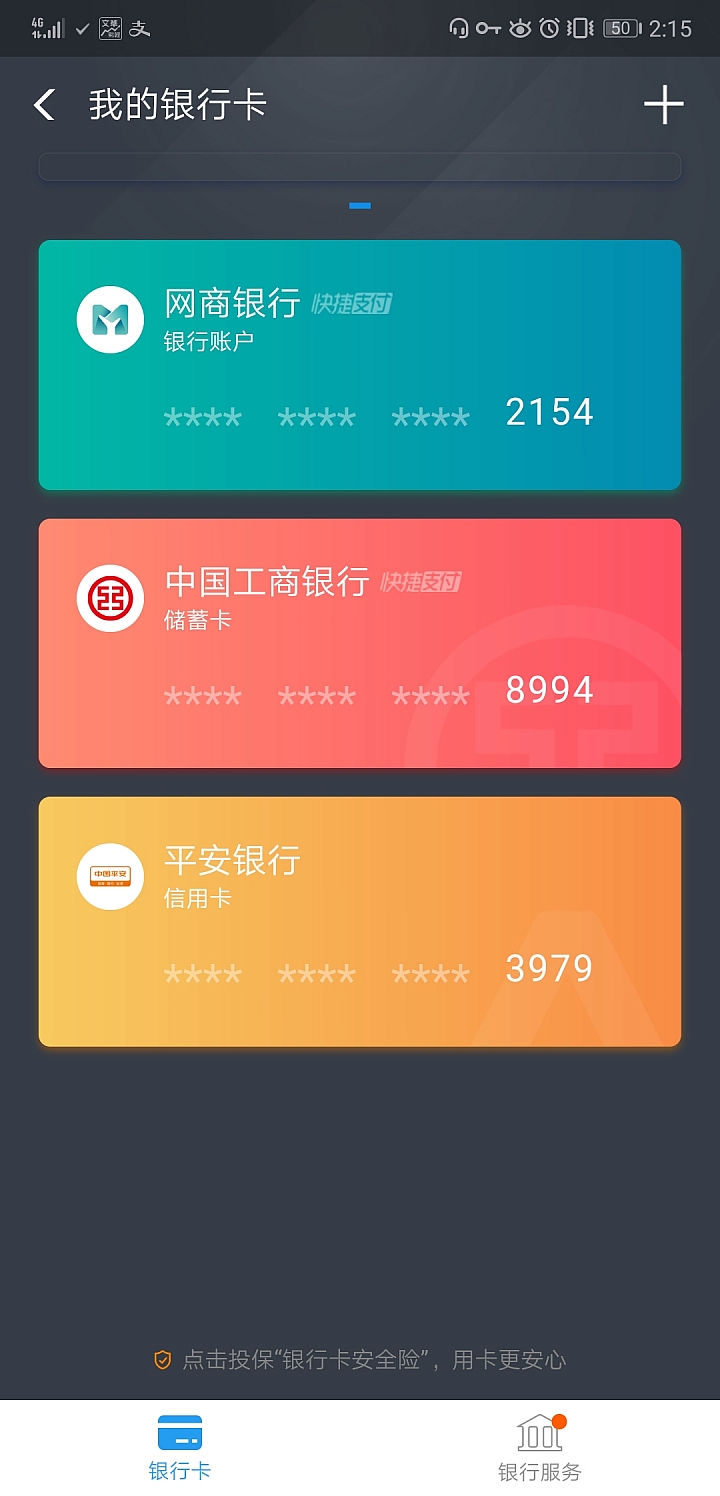Open the 中国工商银行 card ending 8994
Viewport: 720px width, 1496px height.
click(360, 643)
